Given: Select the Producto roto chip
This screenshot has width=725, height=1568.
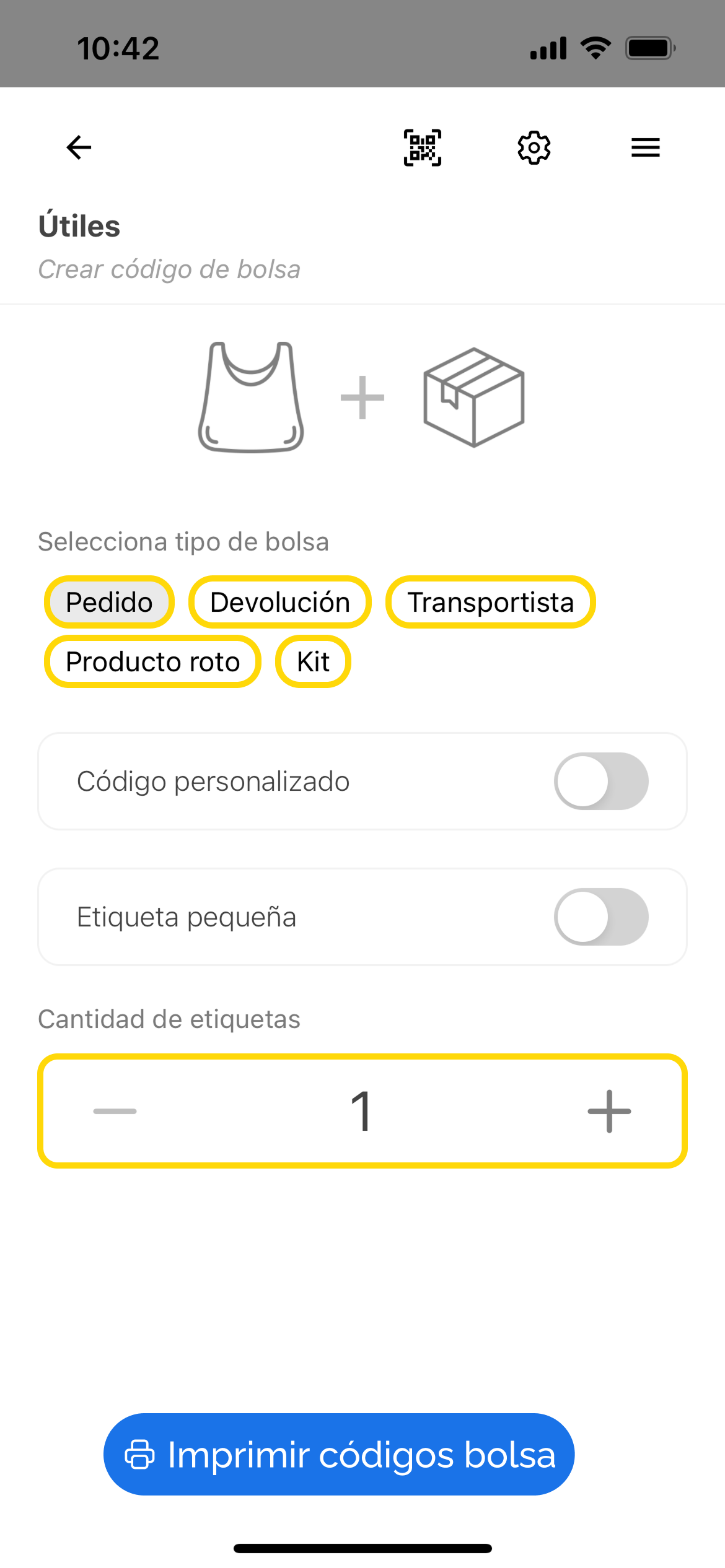Looking at the screenshot, I should click(x=152, y=661).
